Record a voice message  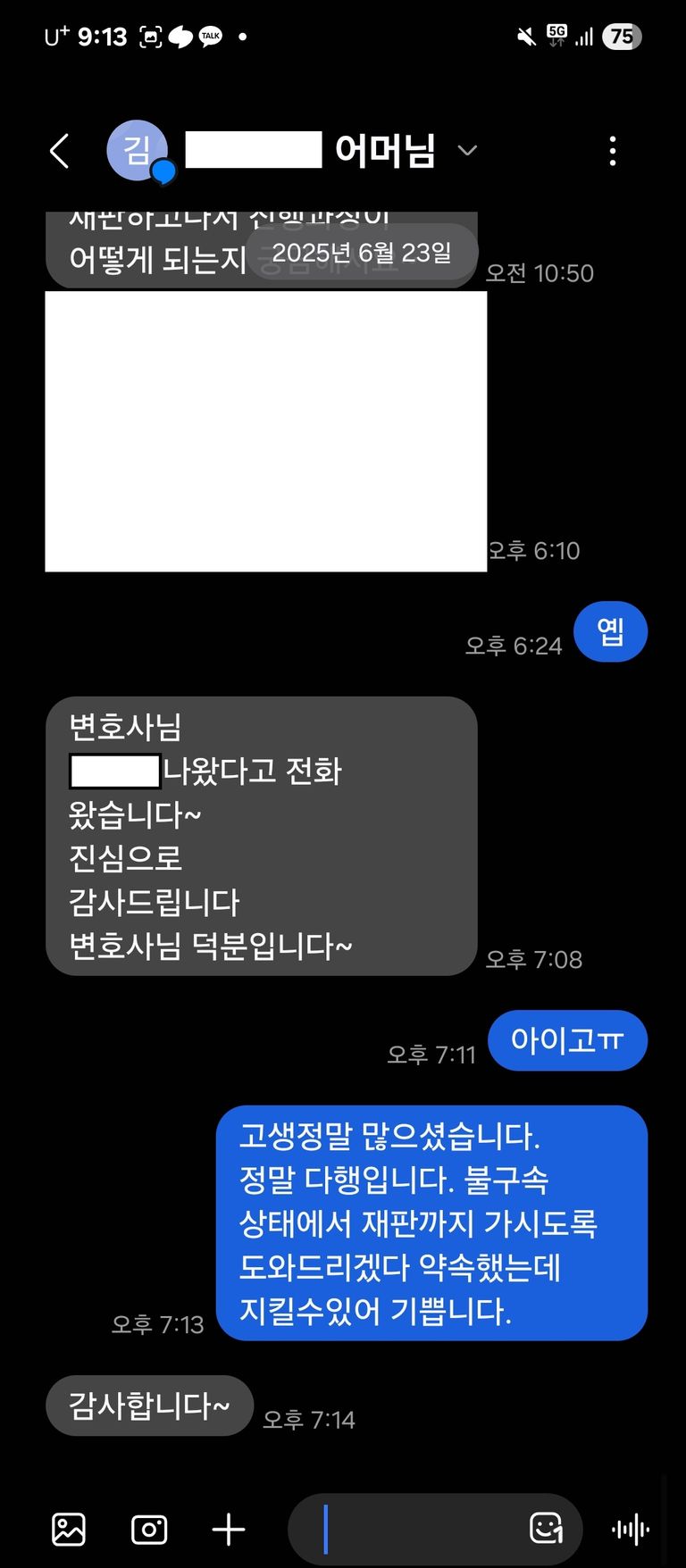(631, 1530)
